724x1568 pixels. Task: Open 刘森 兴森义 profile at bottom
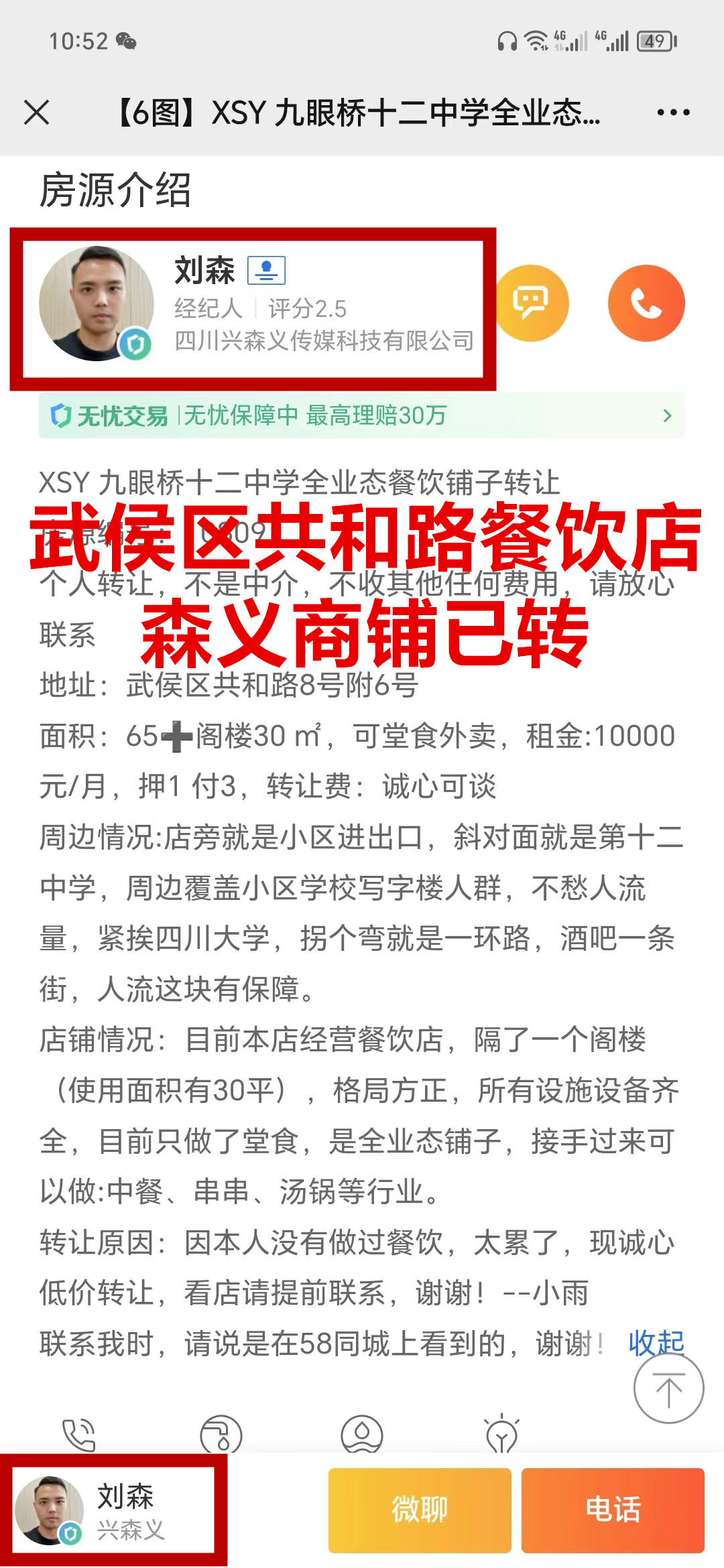click(114, 1510)
